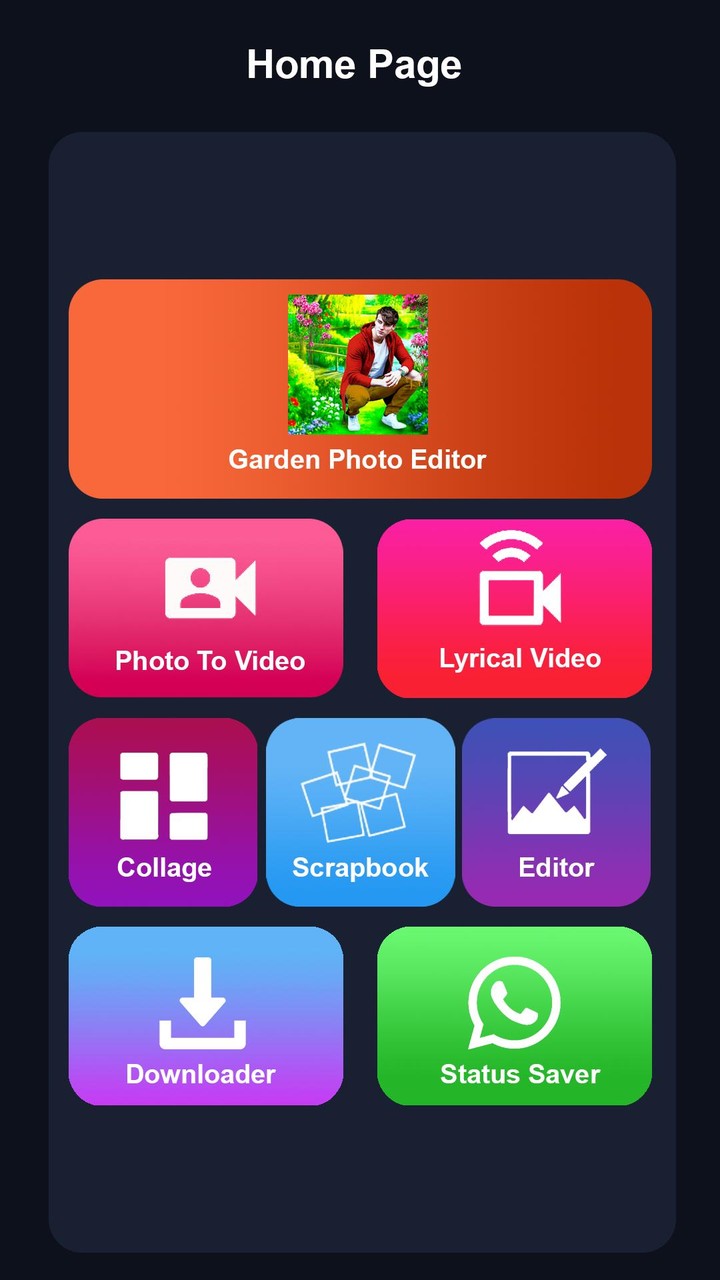Select the Editor image-pencil icon
Screen dimensions: 720x1280
coord(556,790)
